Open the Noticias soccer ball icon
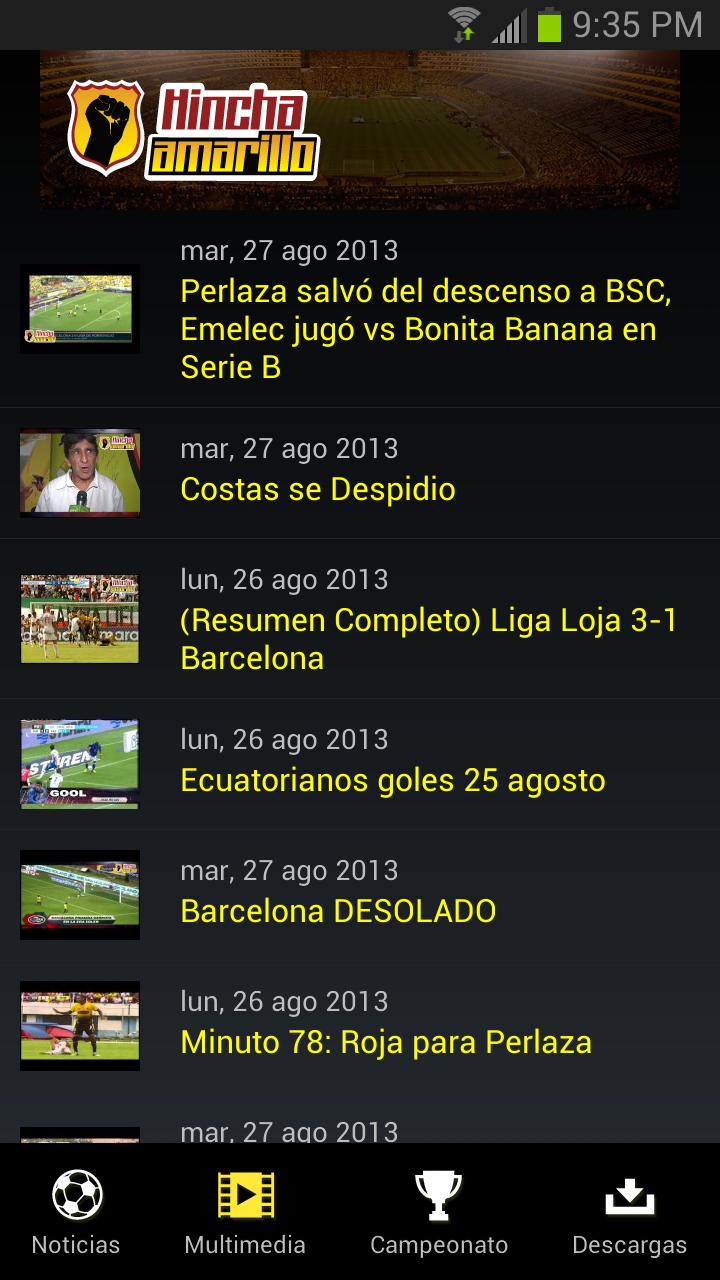This screenshot has height=1280, width=720. (75, 1196)
